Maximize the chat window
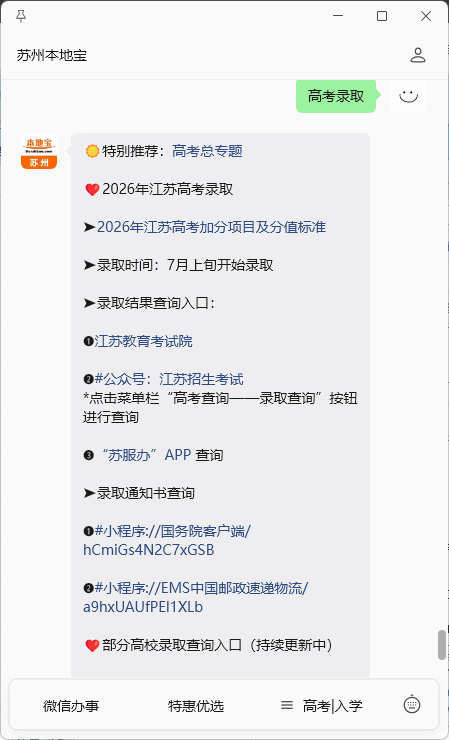Image resolution: width=449 pixels, height=740 pixels. [x=382, y=16]
